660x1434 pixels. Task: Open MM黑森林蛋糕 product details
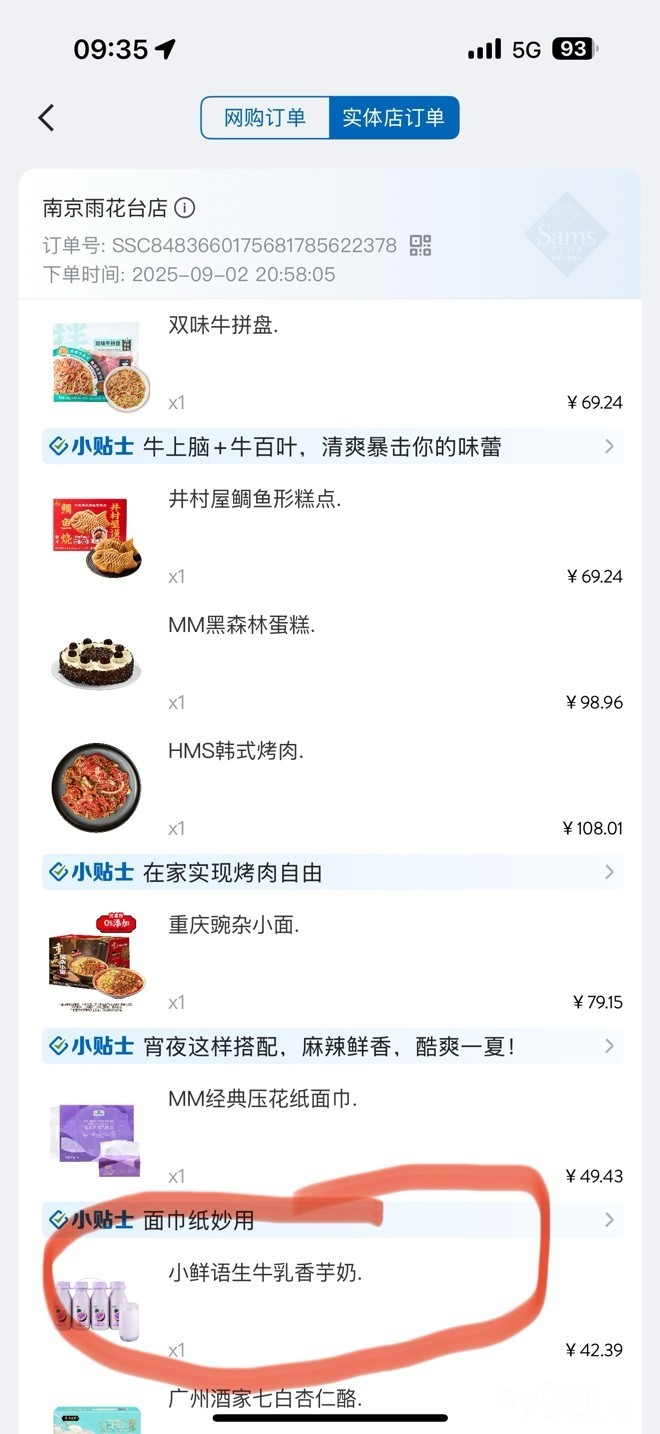point(241,626)
